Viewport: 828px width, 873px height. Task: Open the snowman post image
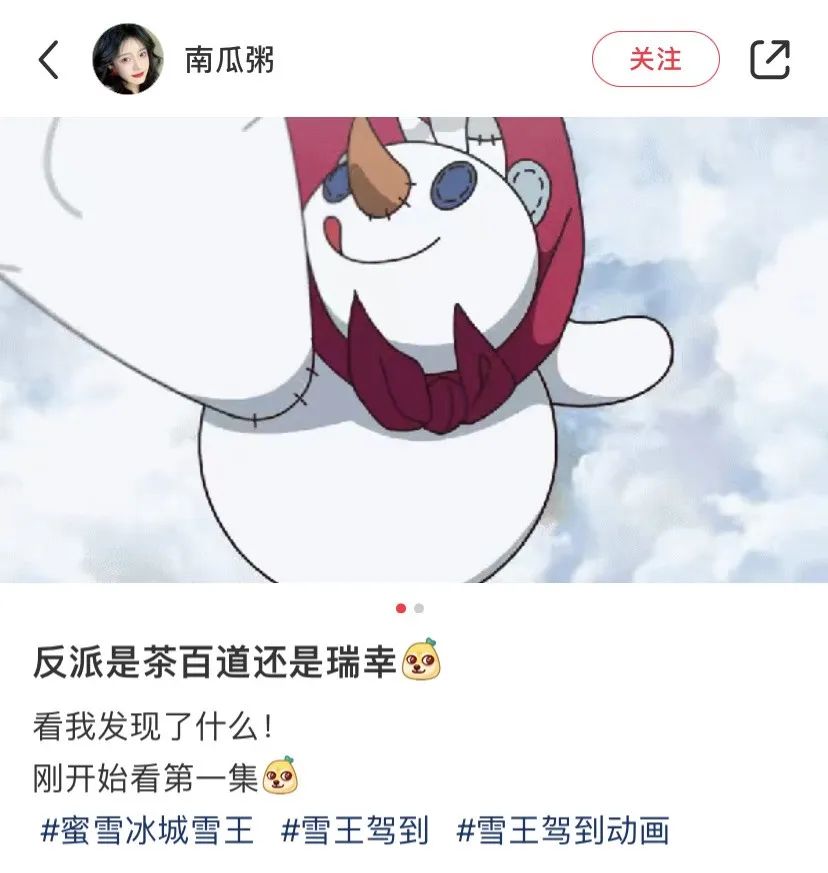(x=414, y=350)
